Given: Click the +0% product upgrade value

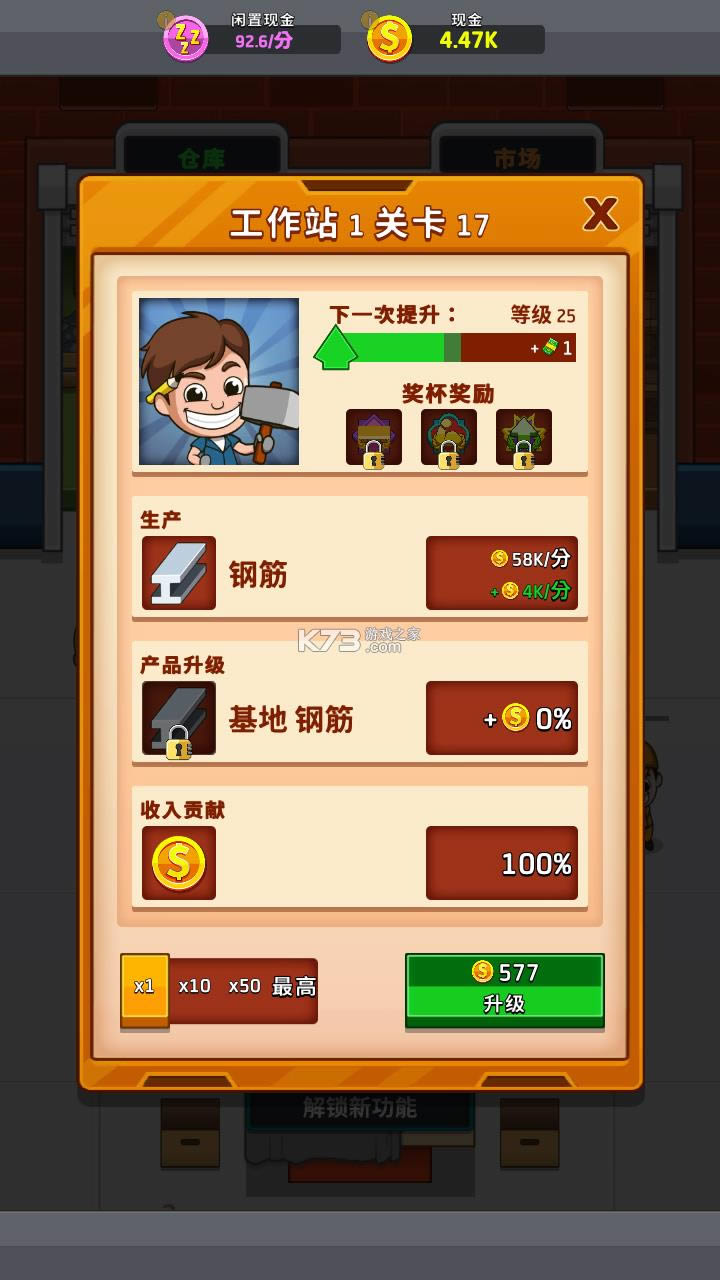Looking at the screenshot, I should pos(502,718).
